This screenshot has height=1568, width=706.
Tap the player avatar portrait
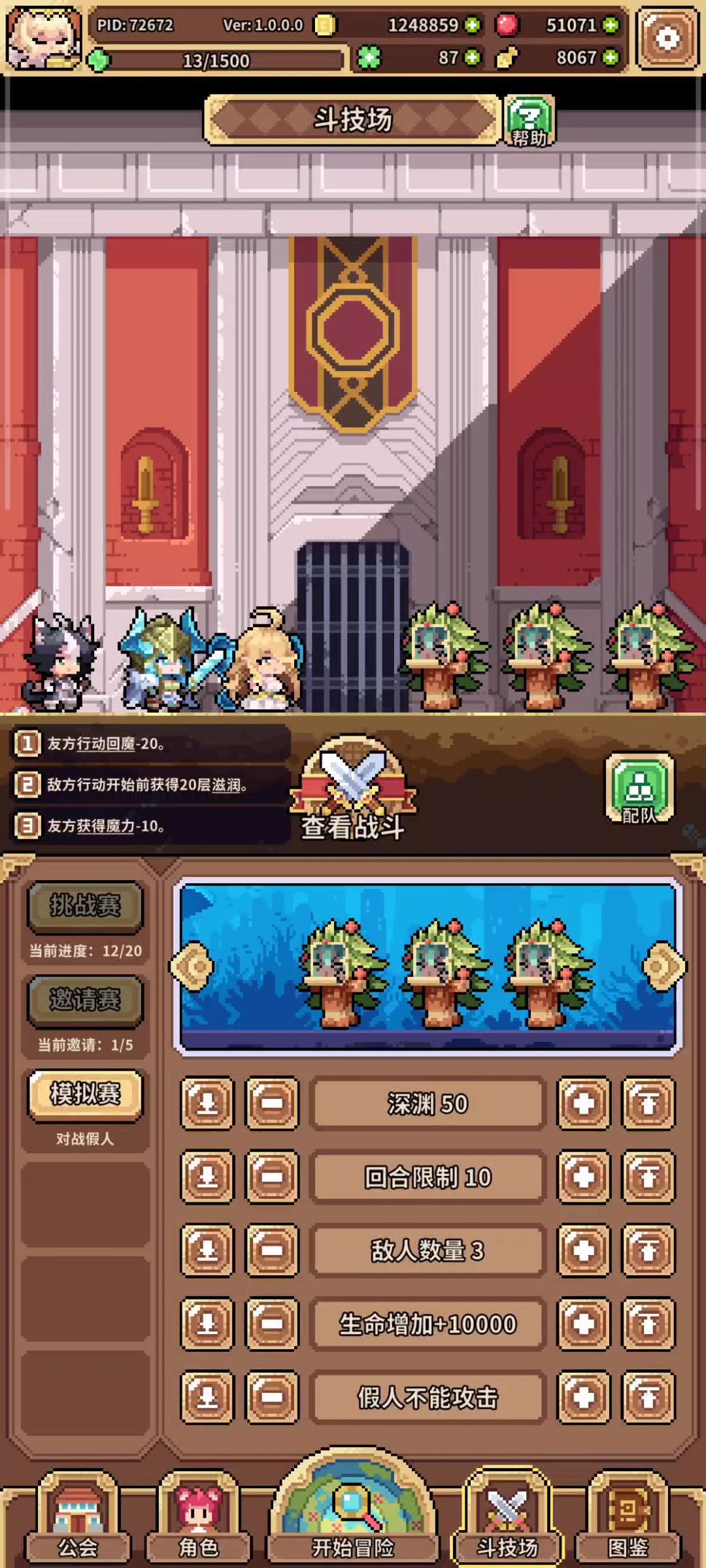click(x=44, y=38)
